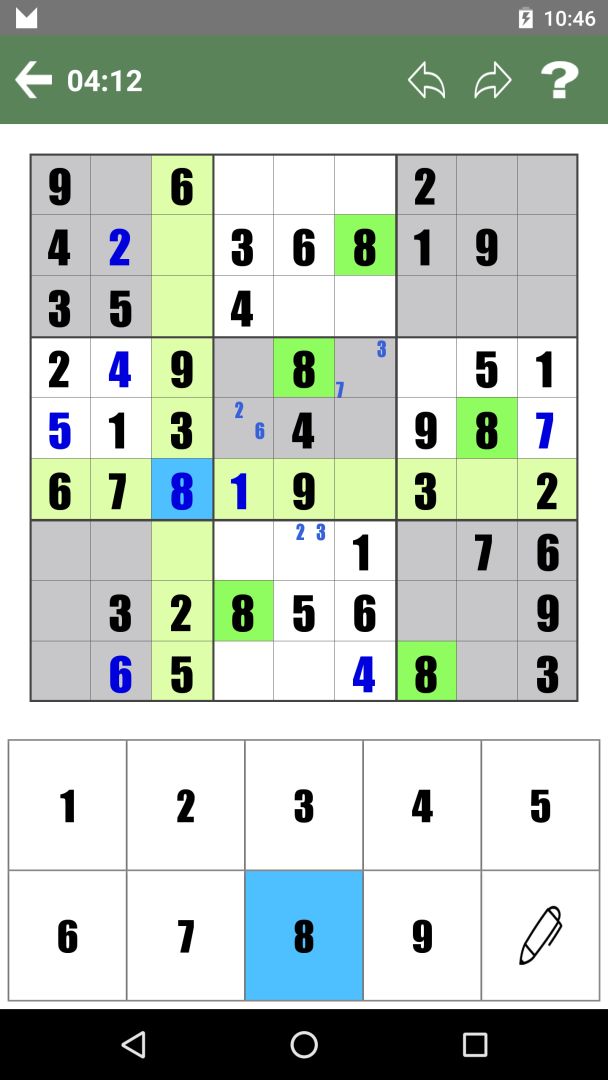Select number 5 on the keypad

point(540,806)
